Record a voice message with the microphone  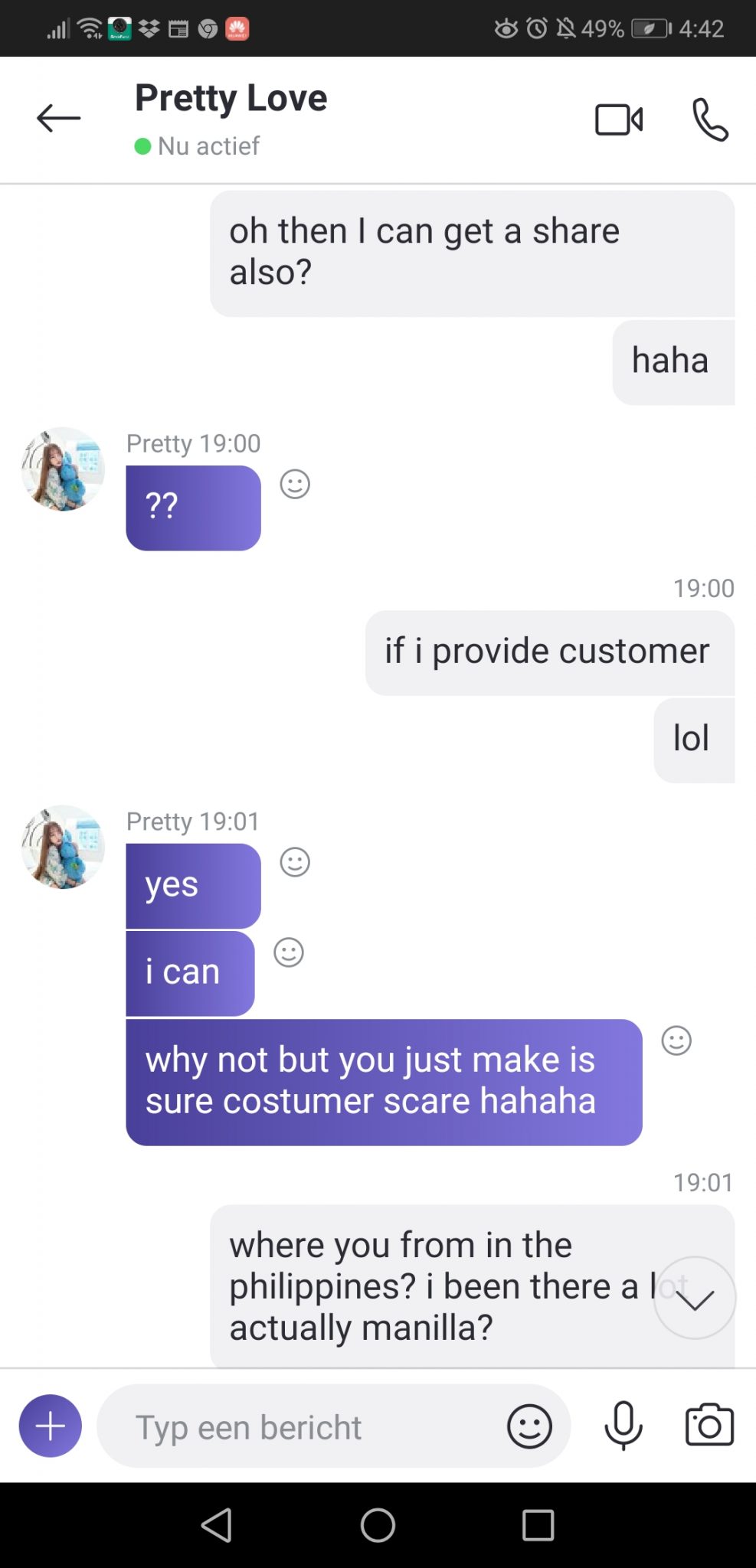(x=623, y=1426)
